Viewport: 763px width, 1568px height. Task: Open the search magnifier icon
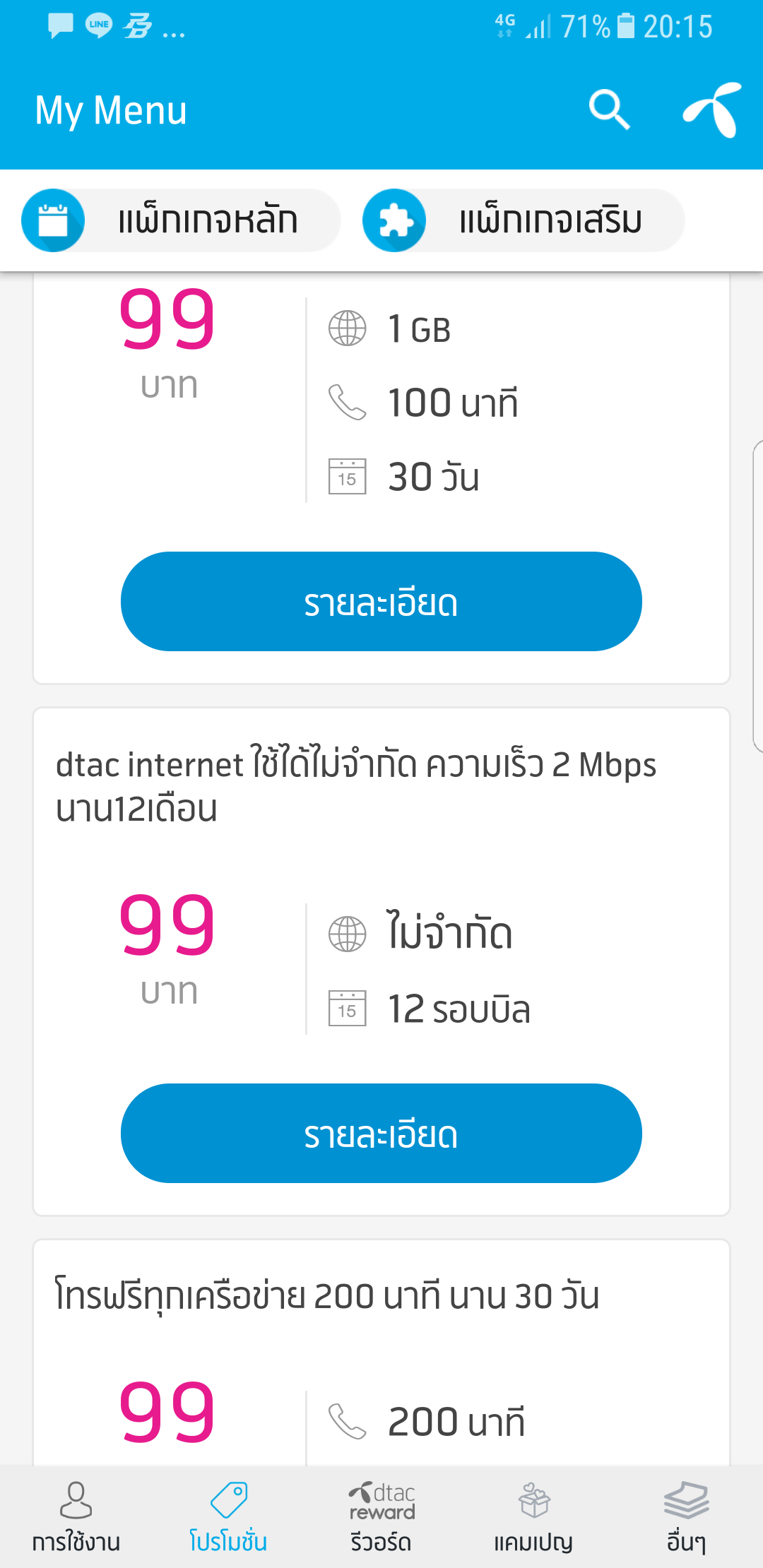pyautogui.click(x=609, y=109)
